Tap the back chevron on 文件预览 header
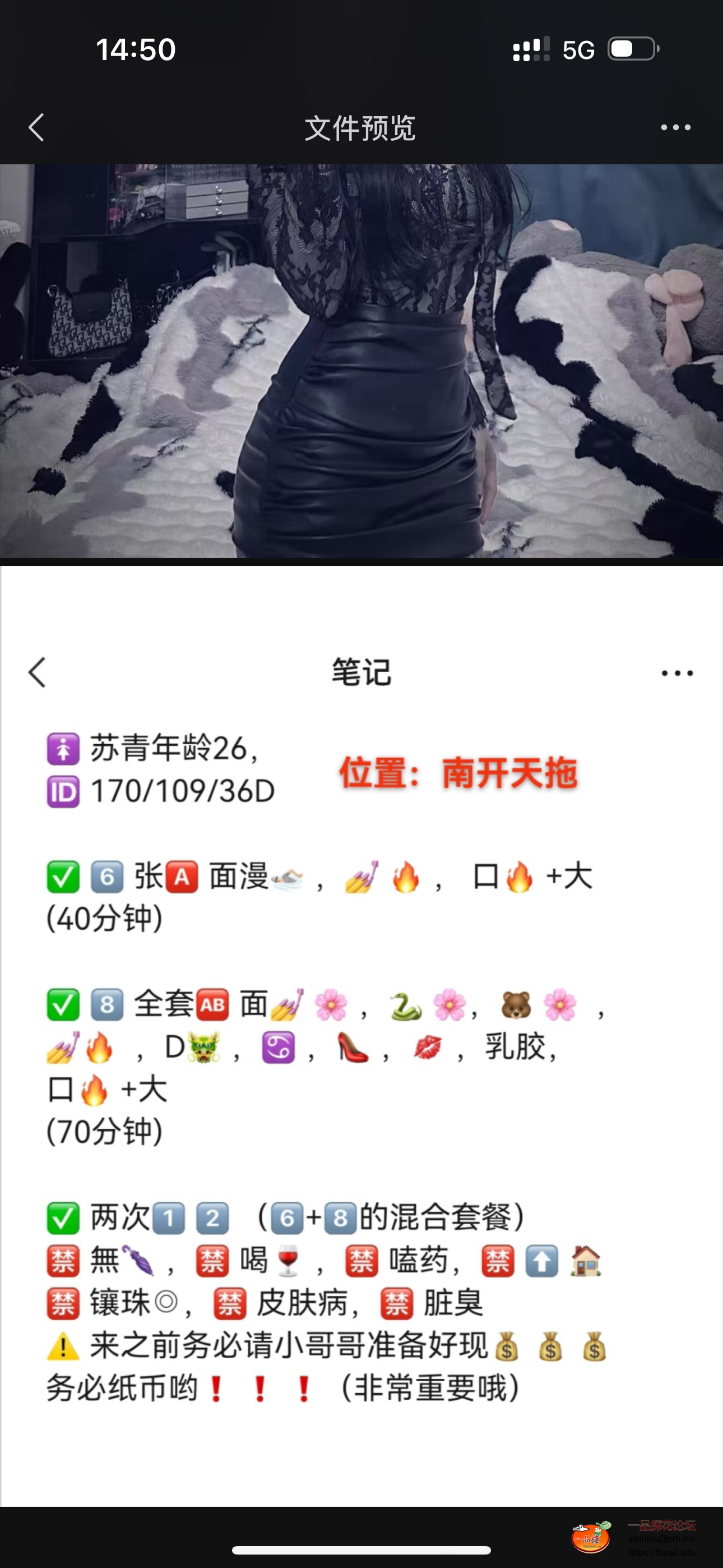723x1568 pixels. click(x=36, y=127)
